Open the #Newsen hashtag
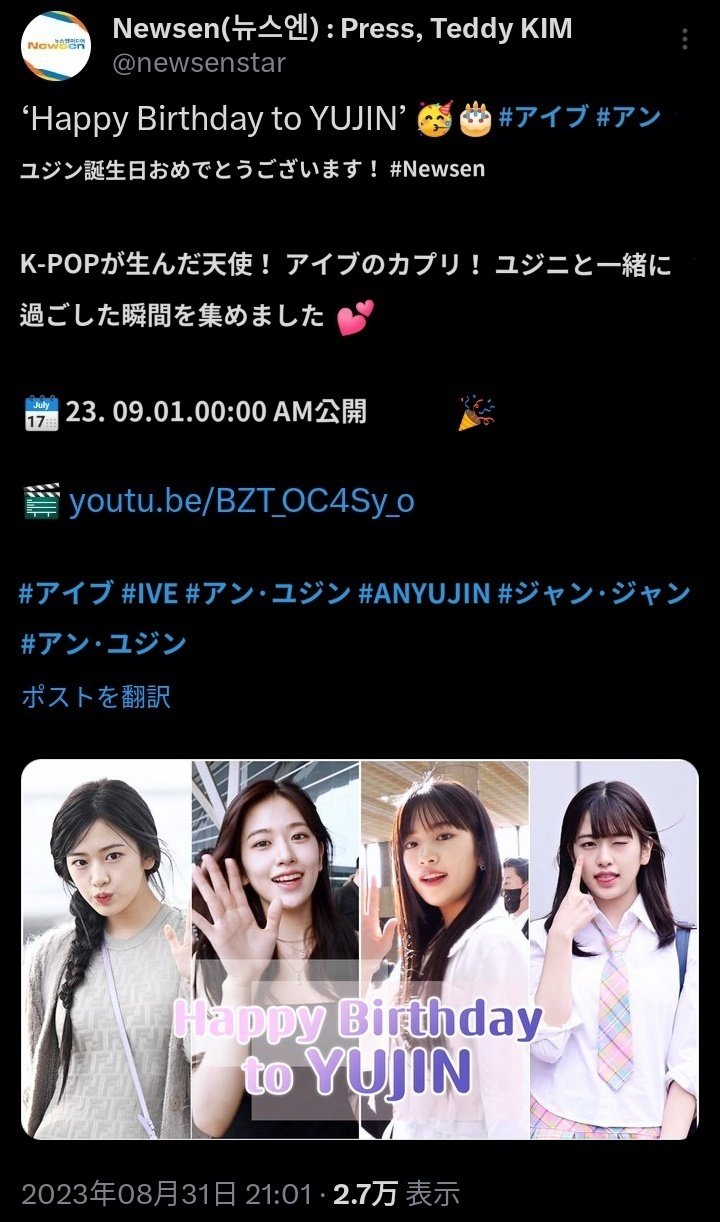This screenshot has width=720, height=1222. [x=437, y=169]
